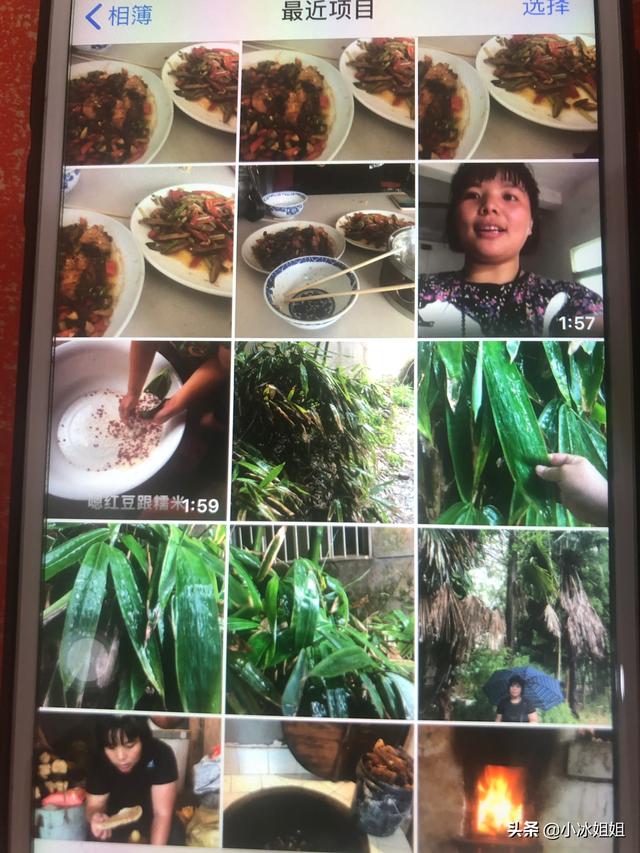Tap 选择 to select photos

coord(546,8)
